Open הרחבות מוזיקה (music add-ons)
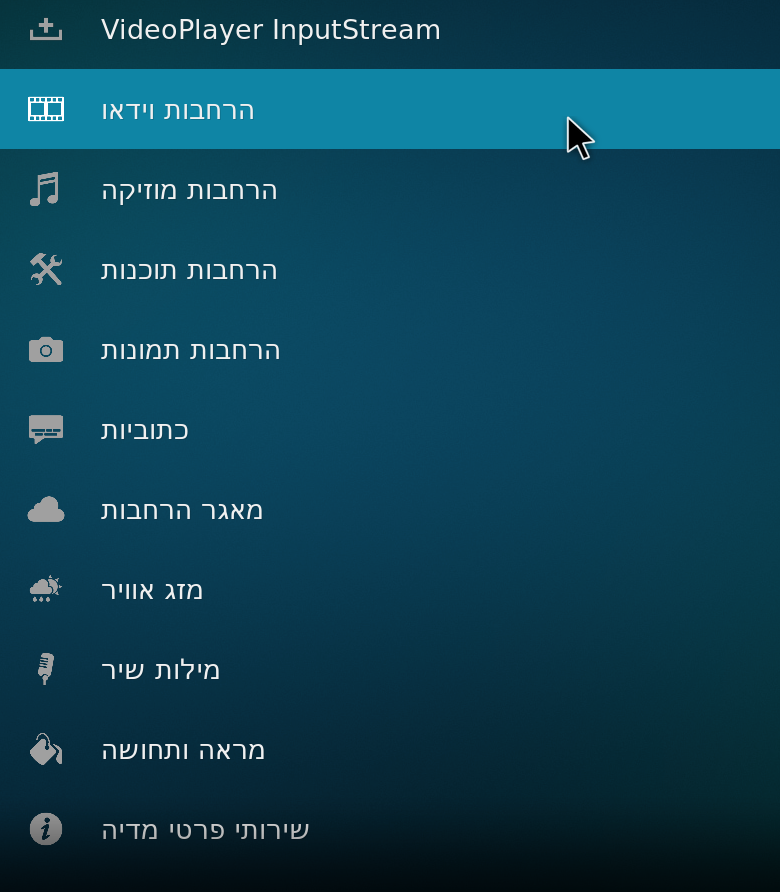The width and height of the screenshot is (780, 892). pyautogui.click(x=189, y=190)
